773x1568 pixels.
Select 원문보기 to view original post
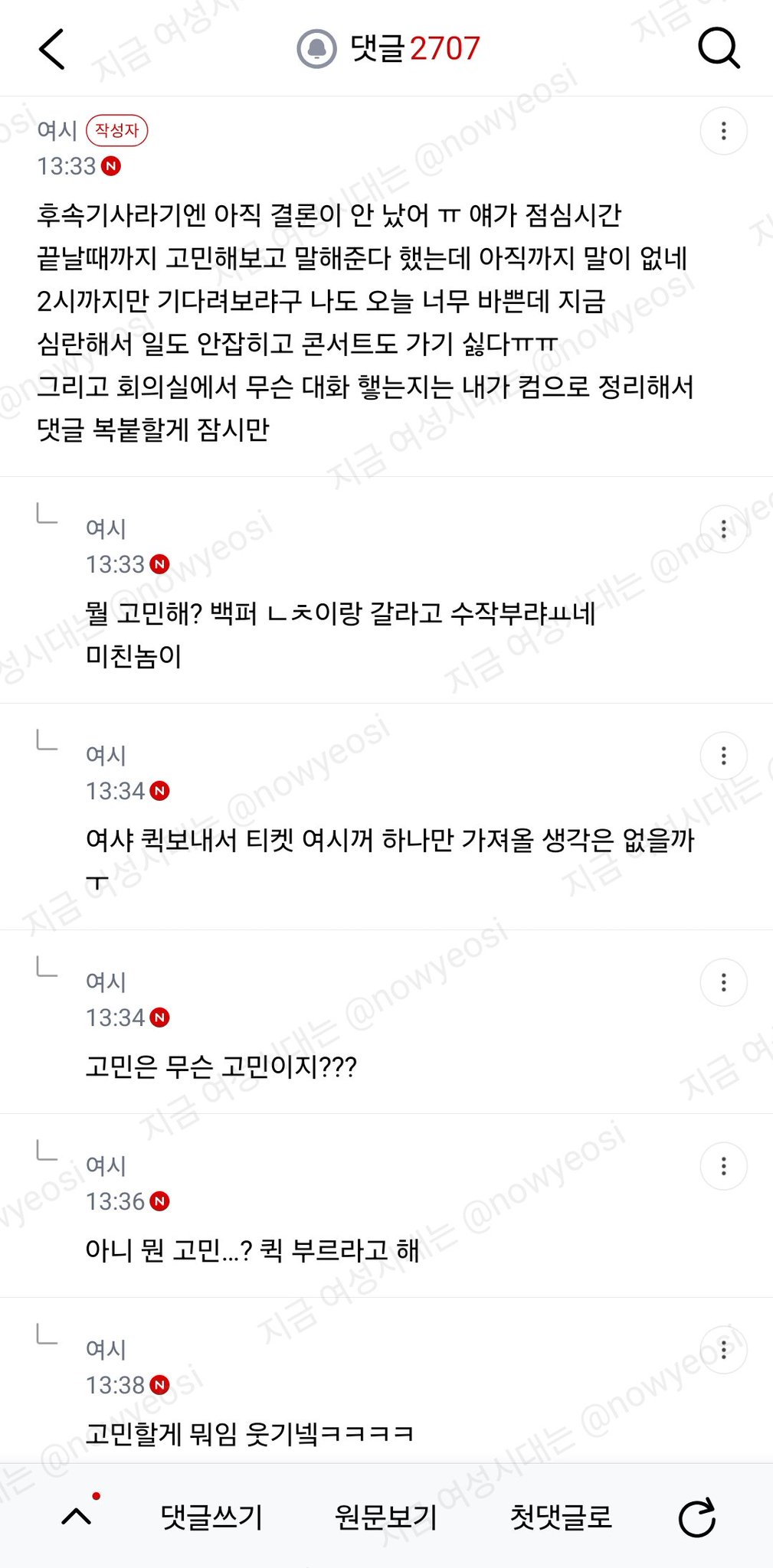pos(386,1517)
